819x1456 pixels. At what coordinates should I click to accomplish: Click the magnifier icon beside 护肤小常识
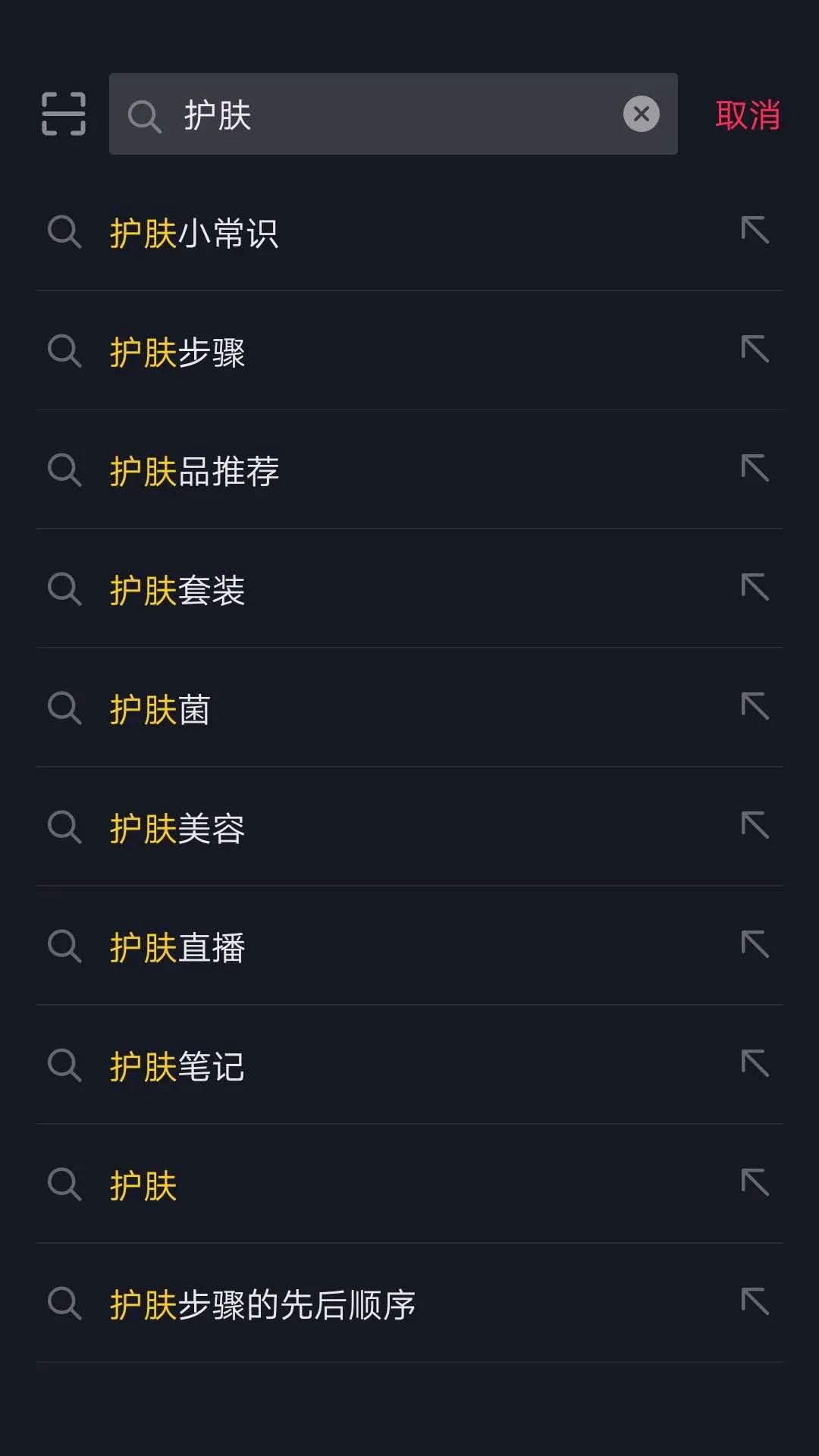coord(65,234)
